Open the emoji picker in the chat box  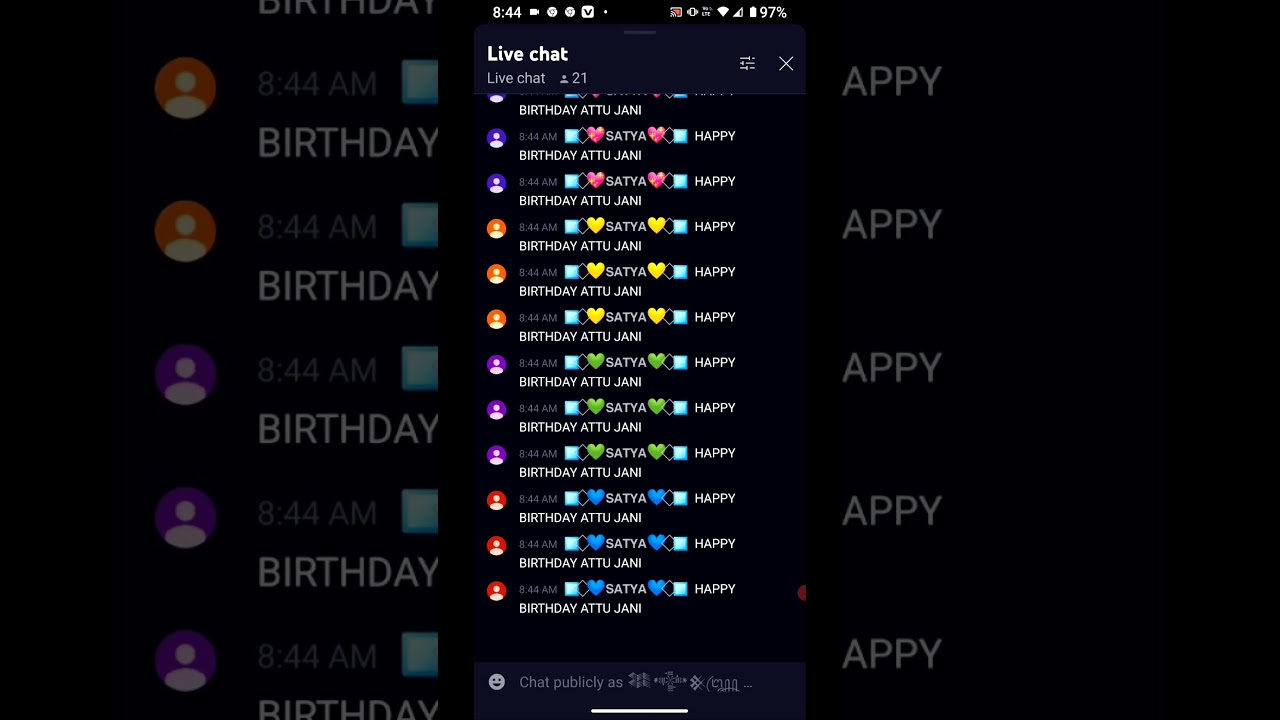point(497,682)
